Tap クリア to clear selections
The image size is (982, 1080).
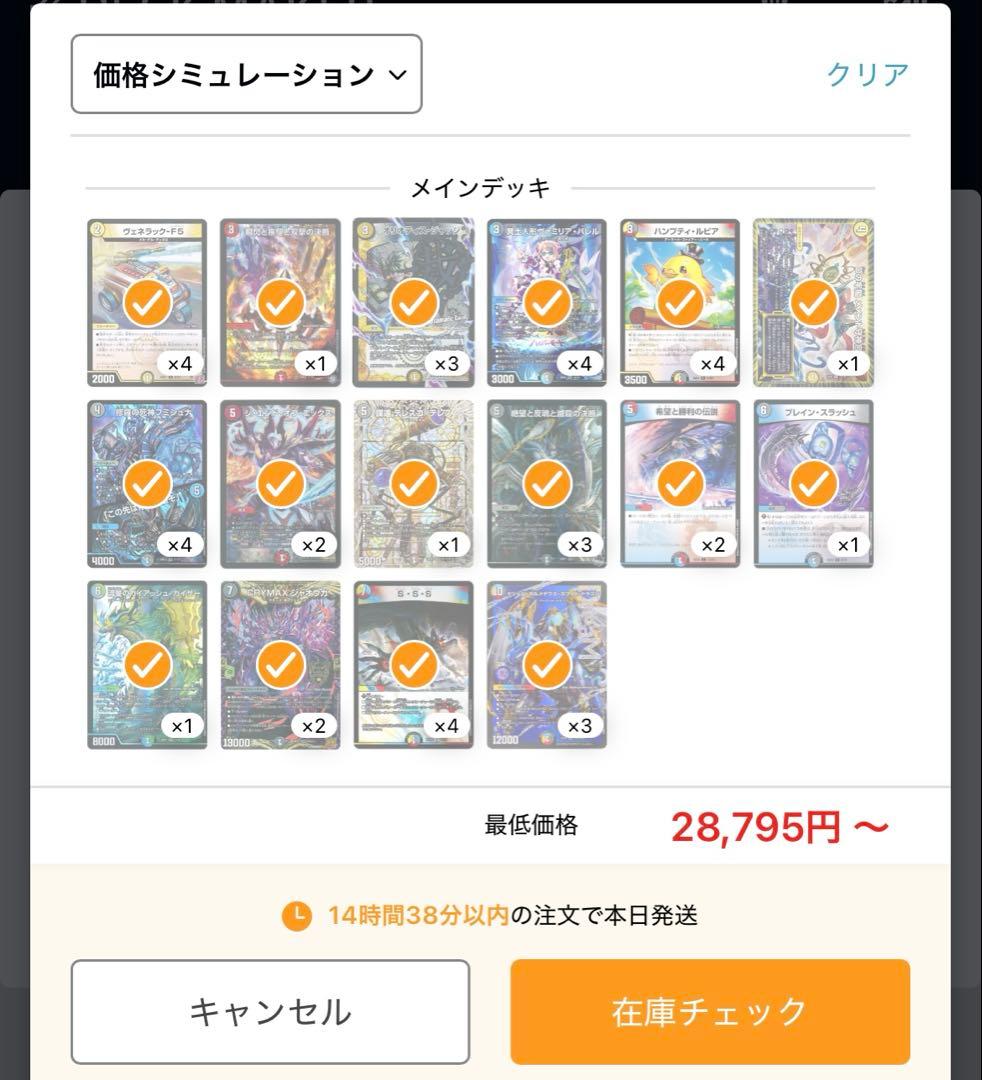pos(867,74)
